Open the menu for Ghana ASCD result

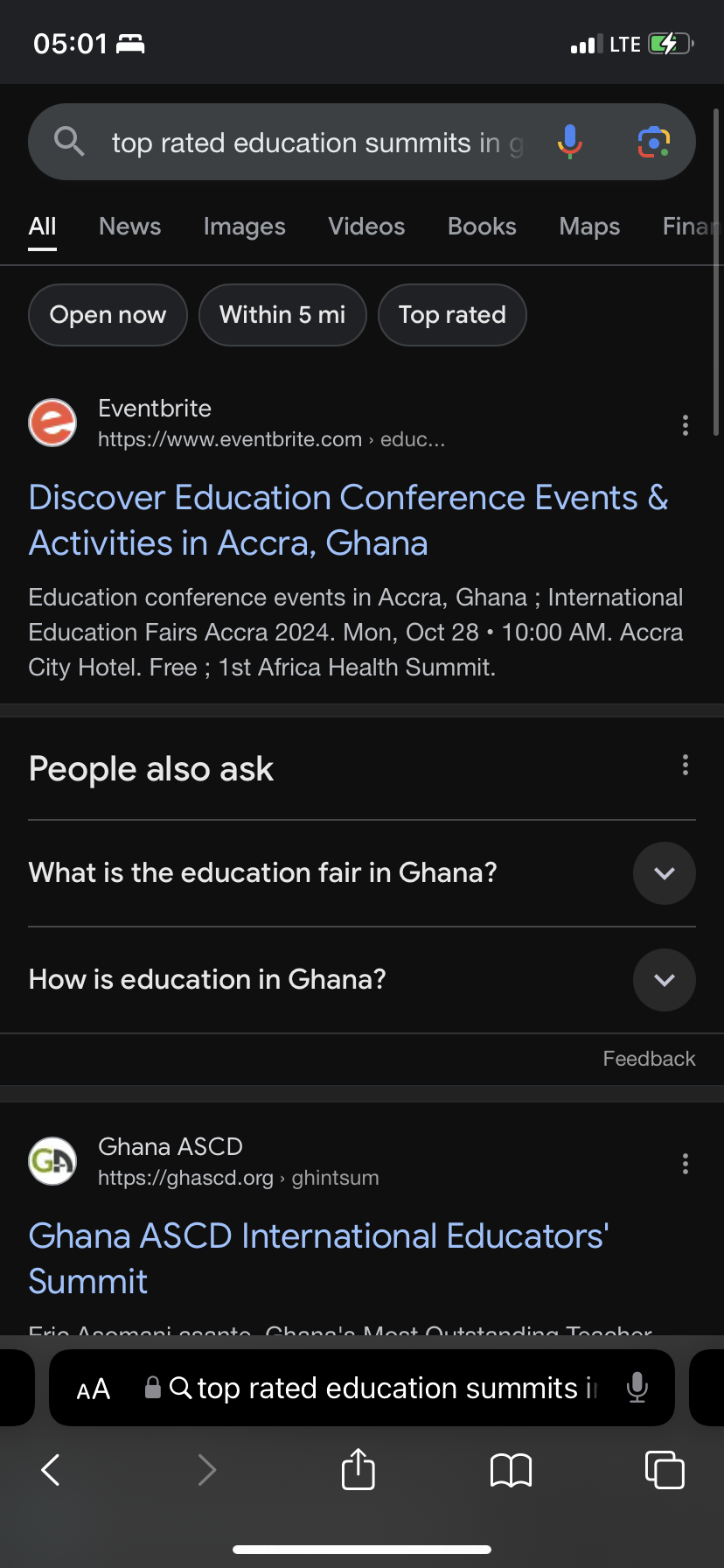click(686, 1164)
